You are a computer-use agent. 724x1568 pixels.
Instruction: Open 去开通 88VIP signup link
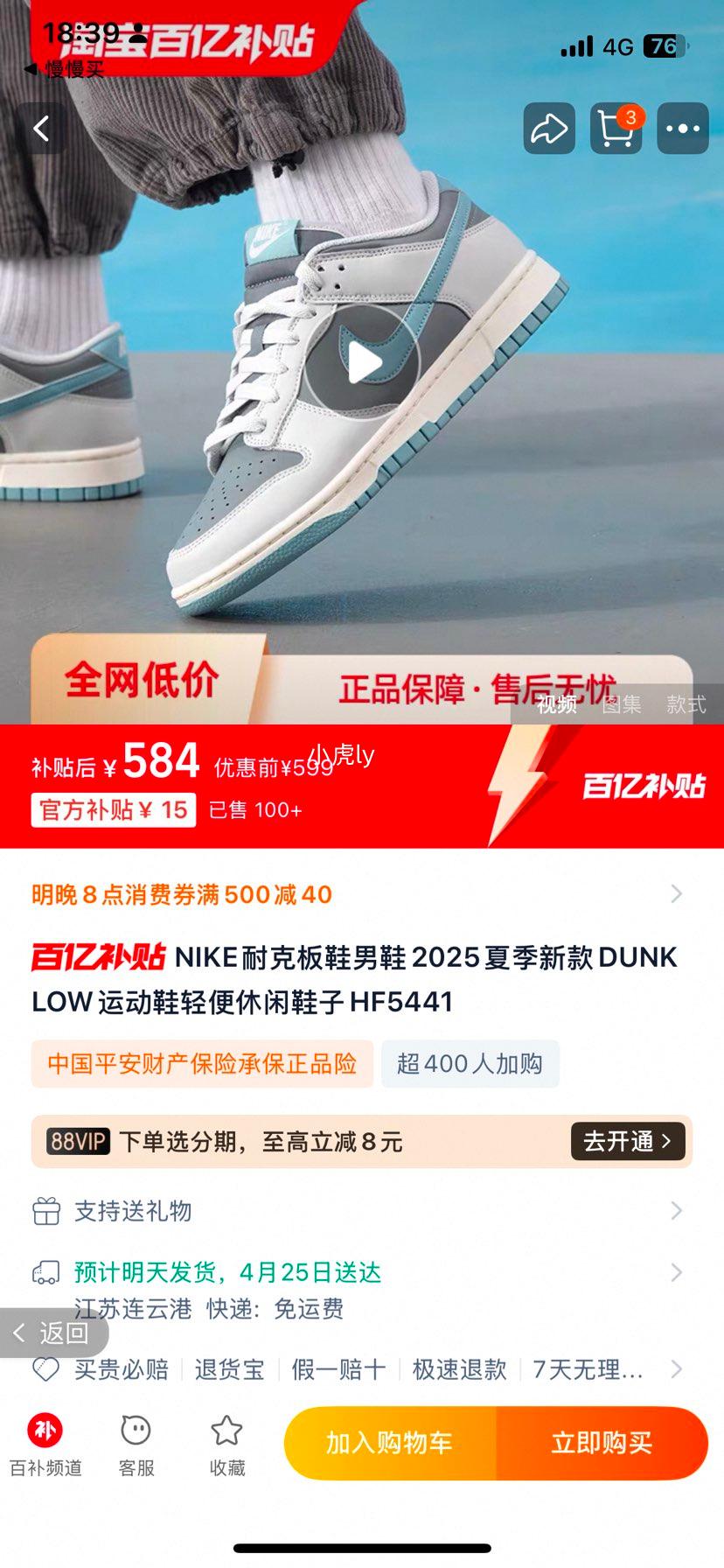coord(628,1141)
